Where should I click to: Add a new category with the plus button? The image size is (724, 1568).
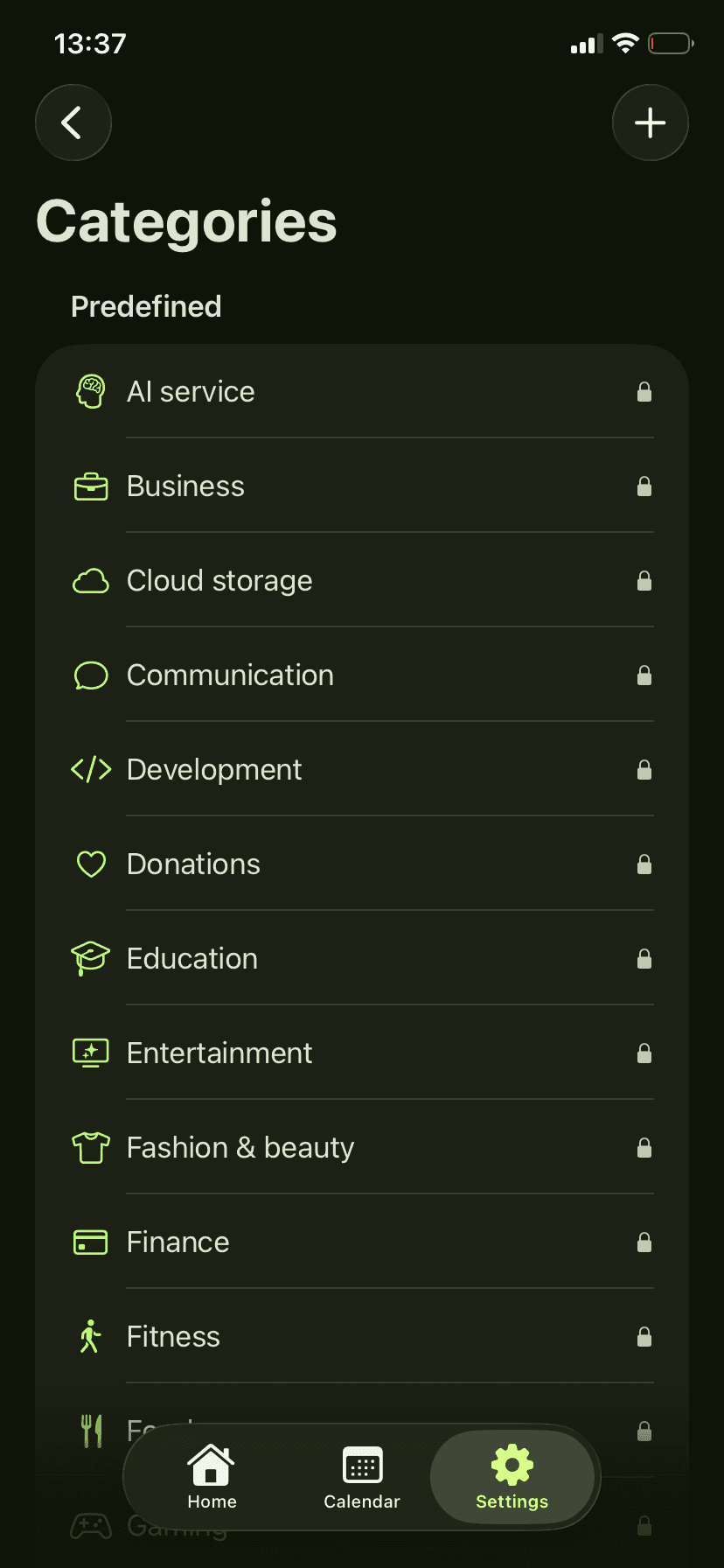[x=651, y=122]
